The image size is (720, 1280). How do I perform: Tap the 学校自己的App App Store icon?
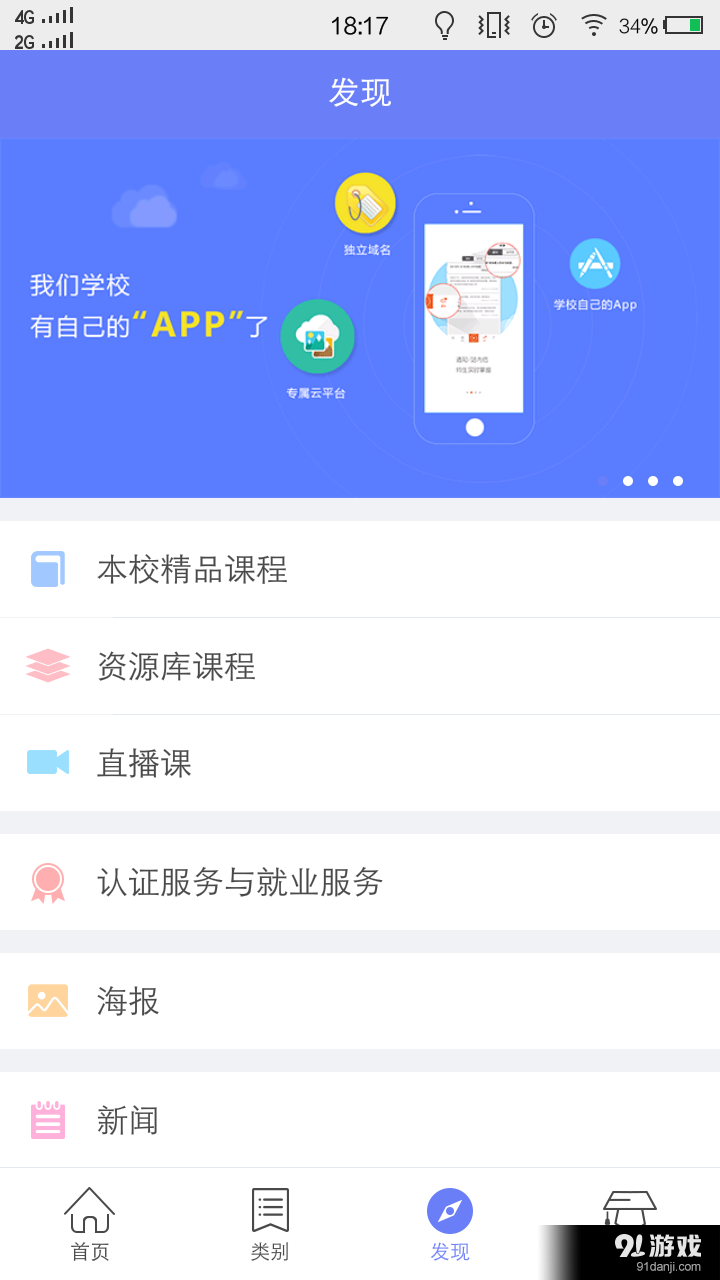(x=595, y=262)
